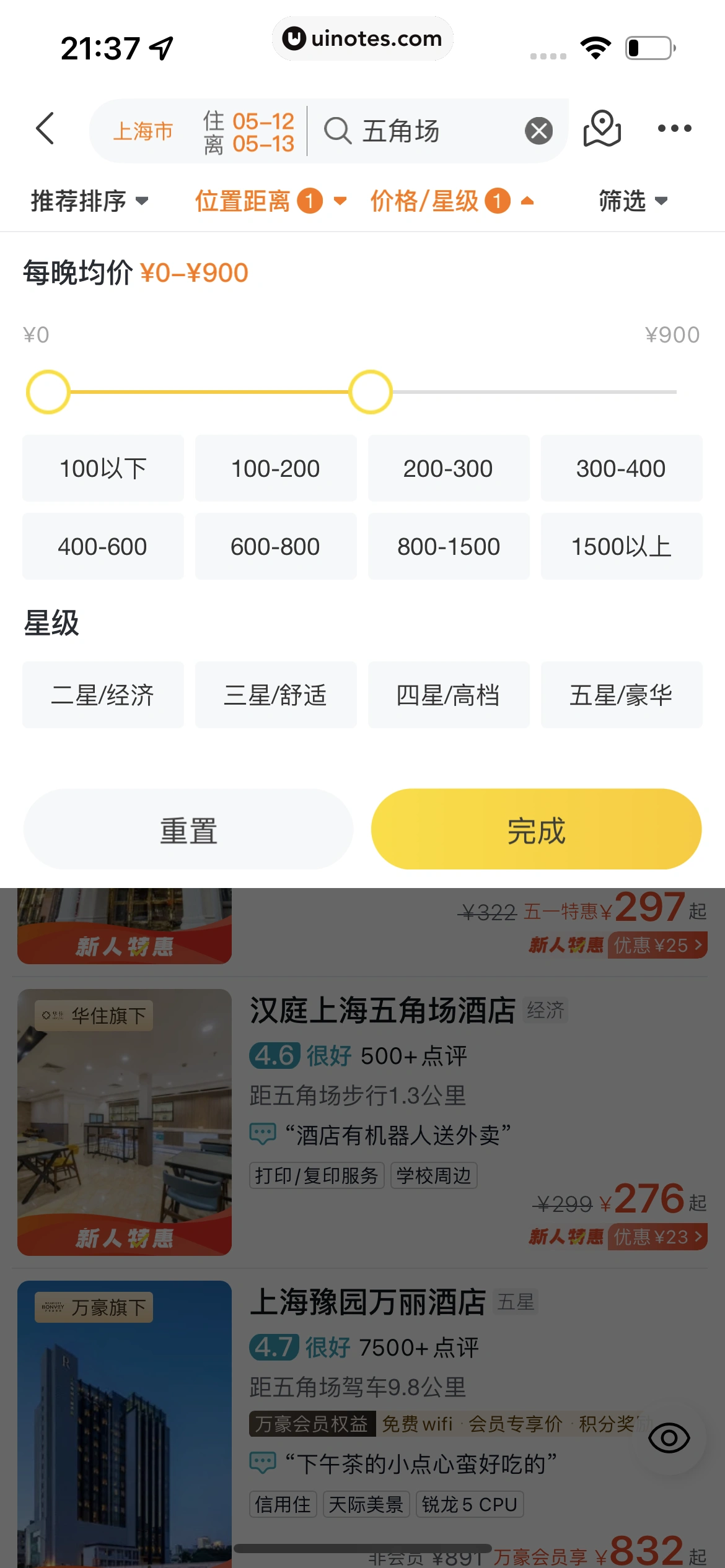Expand the 位置距离 filter dropdown
The image size is (725, 1568).
pos(270,201)
